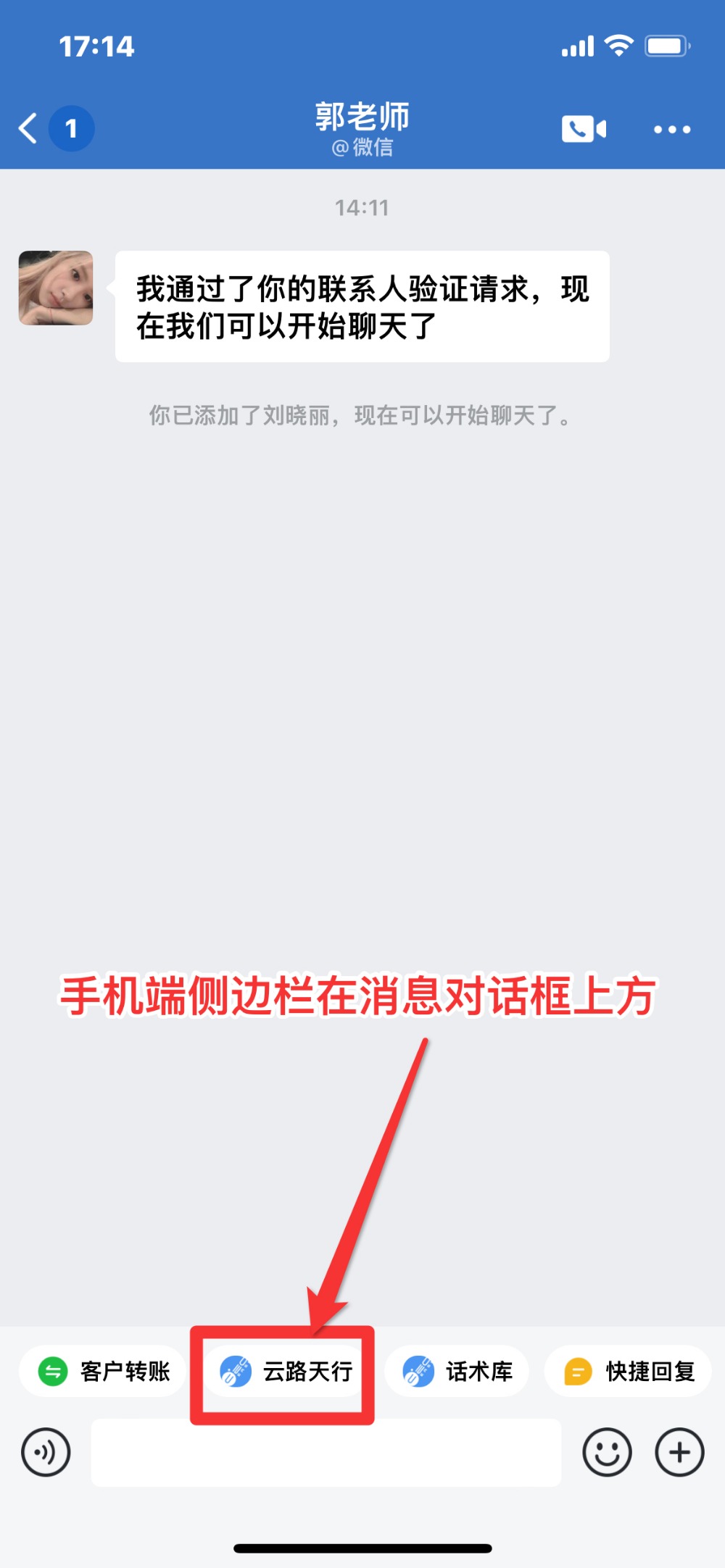The height and width of the screenshot is (1568, 725).
Task: Open the contact's profile avatar
Action: click(56, 288)
